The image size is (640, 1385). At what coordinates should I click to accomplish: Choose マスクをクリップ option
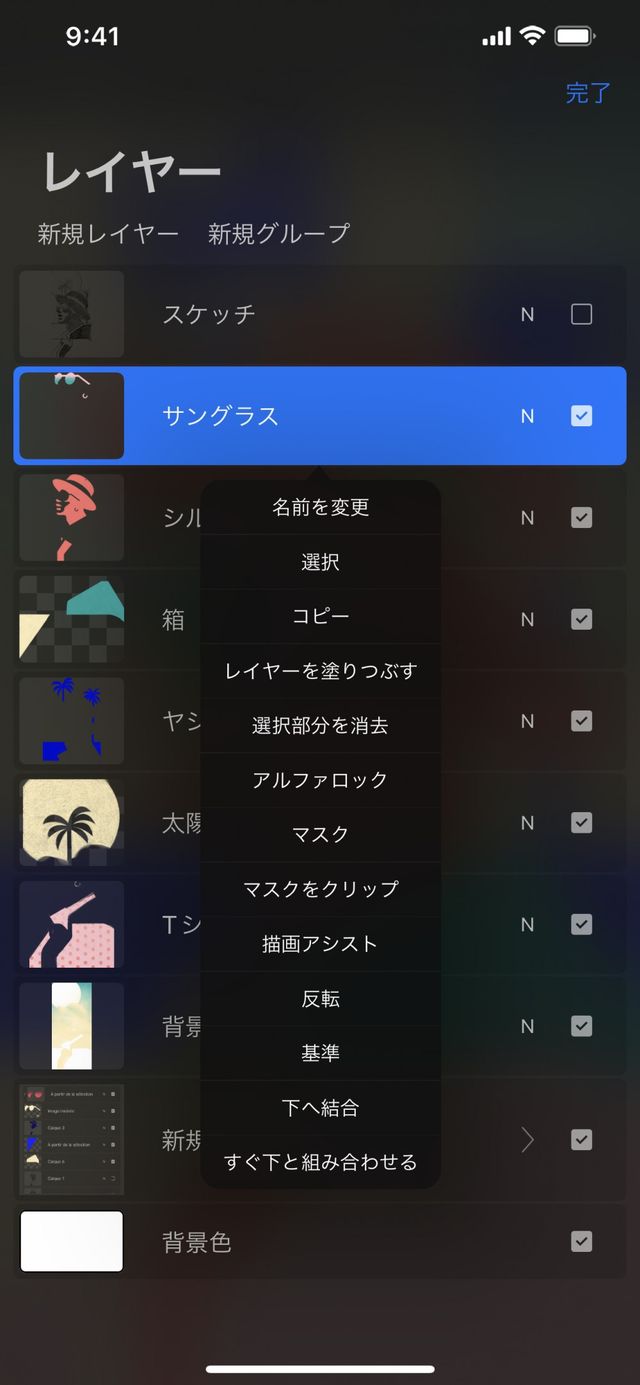pyautogui.click(x=320, y=889)
